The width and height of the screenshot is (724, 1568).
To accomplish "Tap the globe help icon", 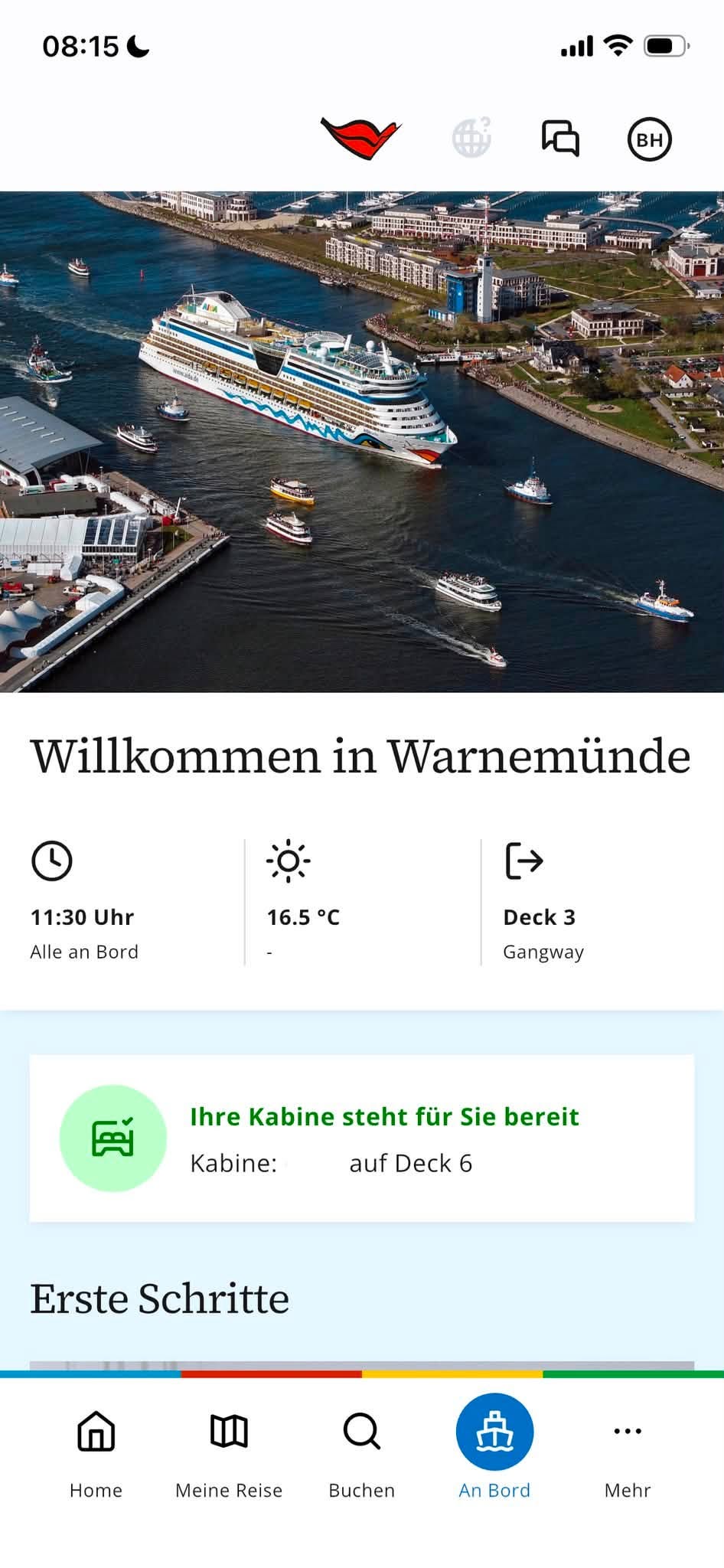I will click(x=471, y=138).
